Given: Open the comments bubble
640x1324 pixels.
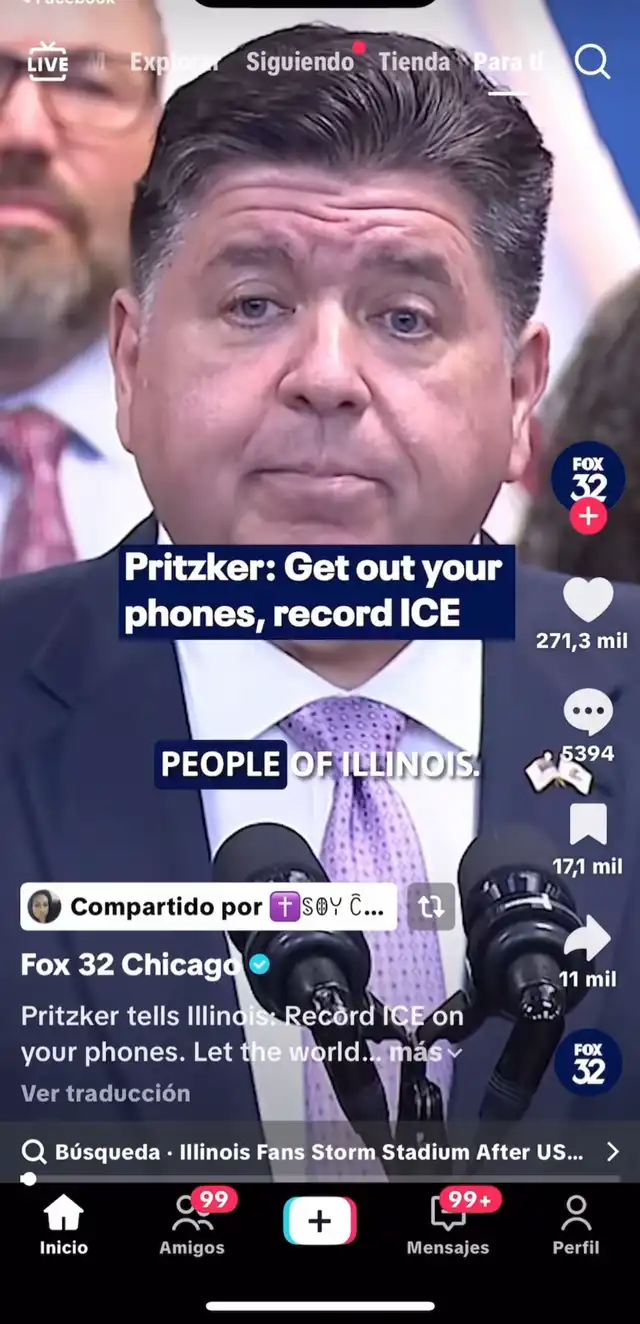Looking at the screenshot, I should click(588, 712).
